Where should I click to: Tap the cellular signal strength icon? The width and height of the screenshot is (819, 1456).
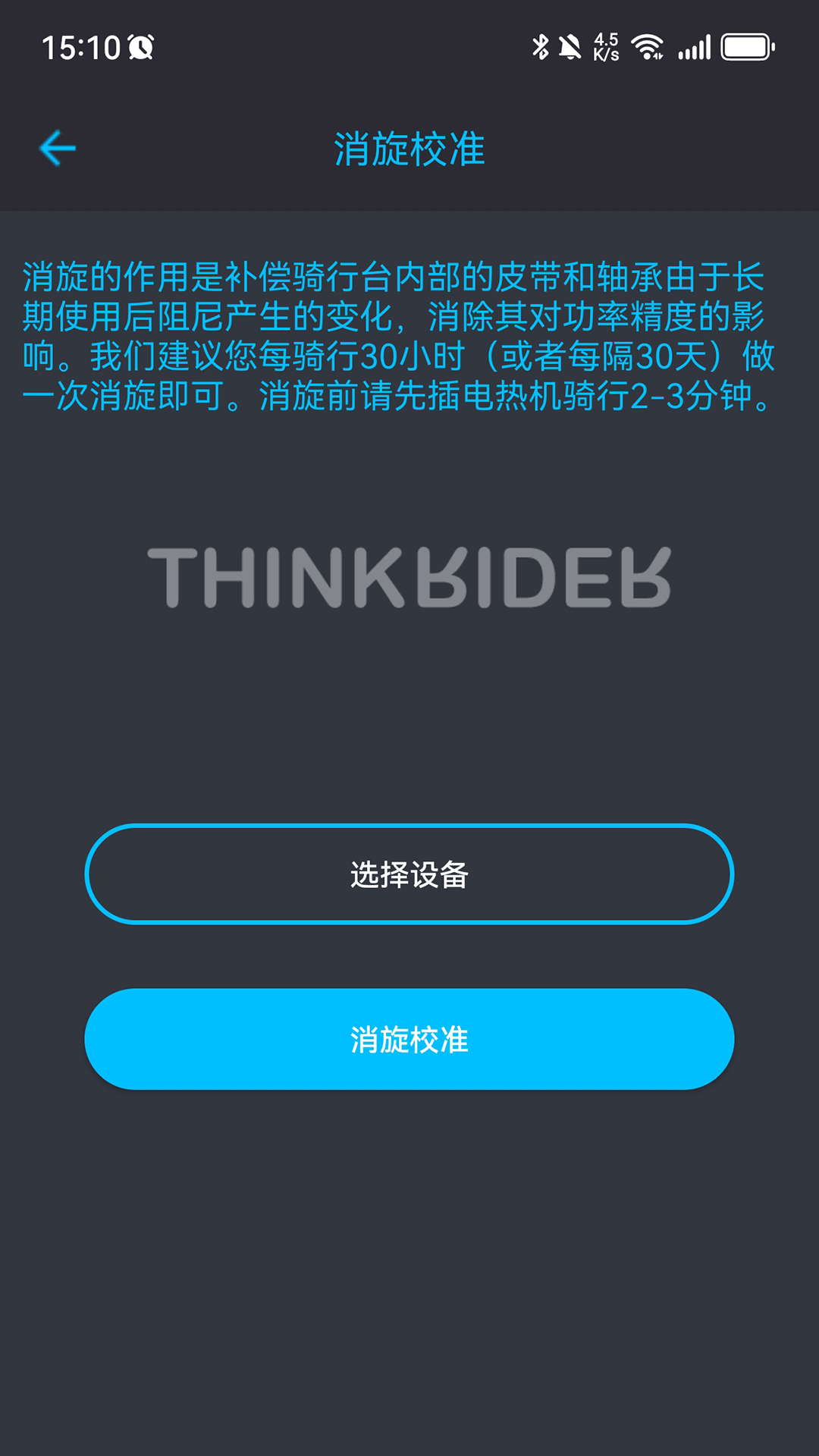click(695, 47)
